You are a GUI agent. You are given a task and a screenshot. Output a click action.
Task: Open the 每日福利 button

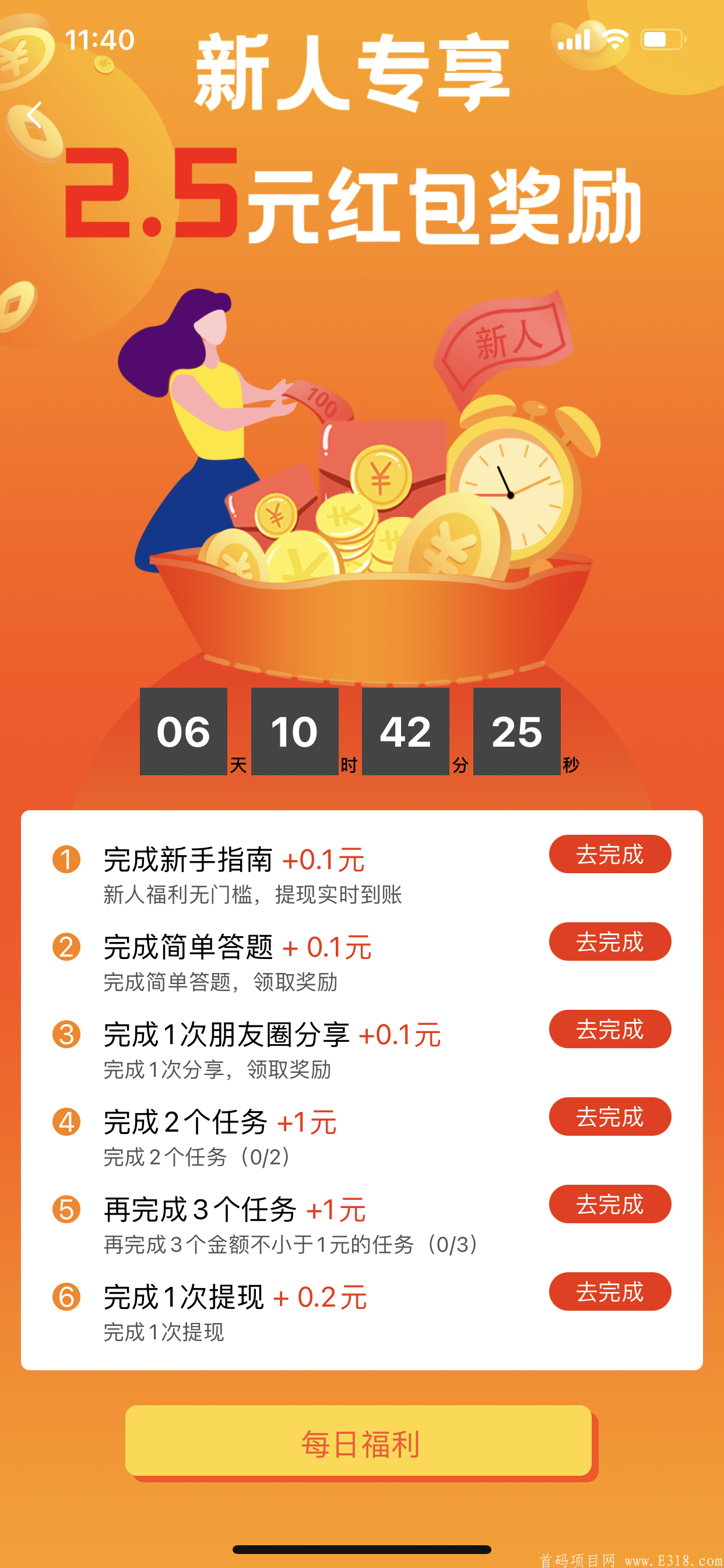tap(359, 1444)
